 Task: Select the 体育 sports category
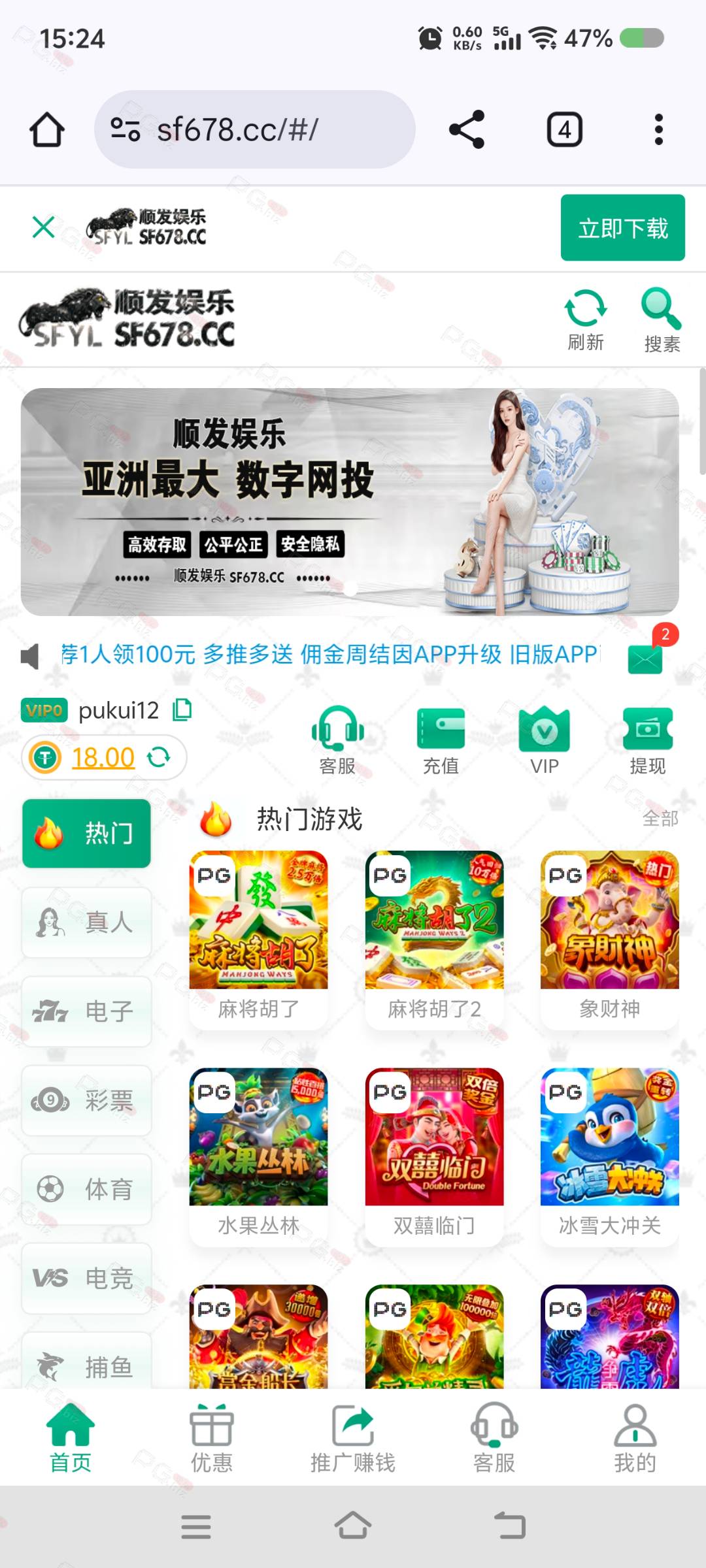[86, 1189]
